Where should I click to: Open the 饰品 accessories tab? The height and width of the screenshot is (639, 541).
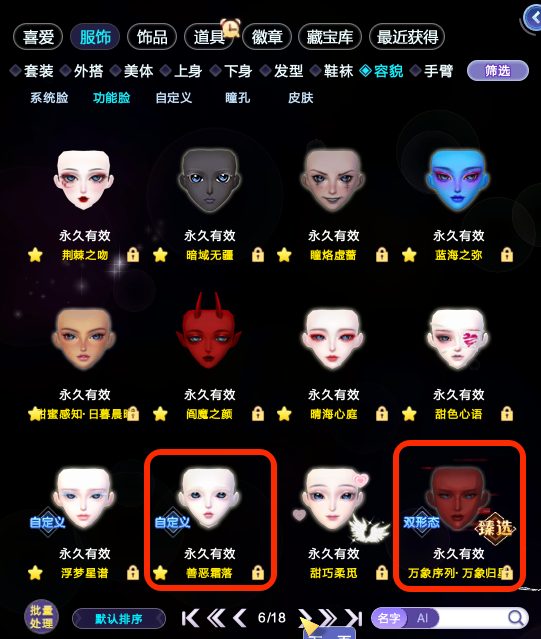point(152,37)
